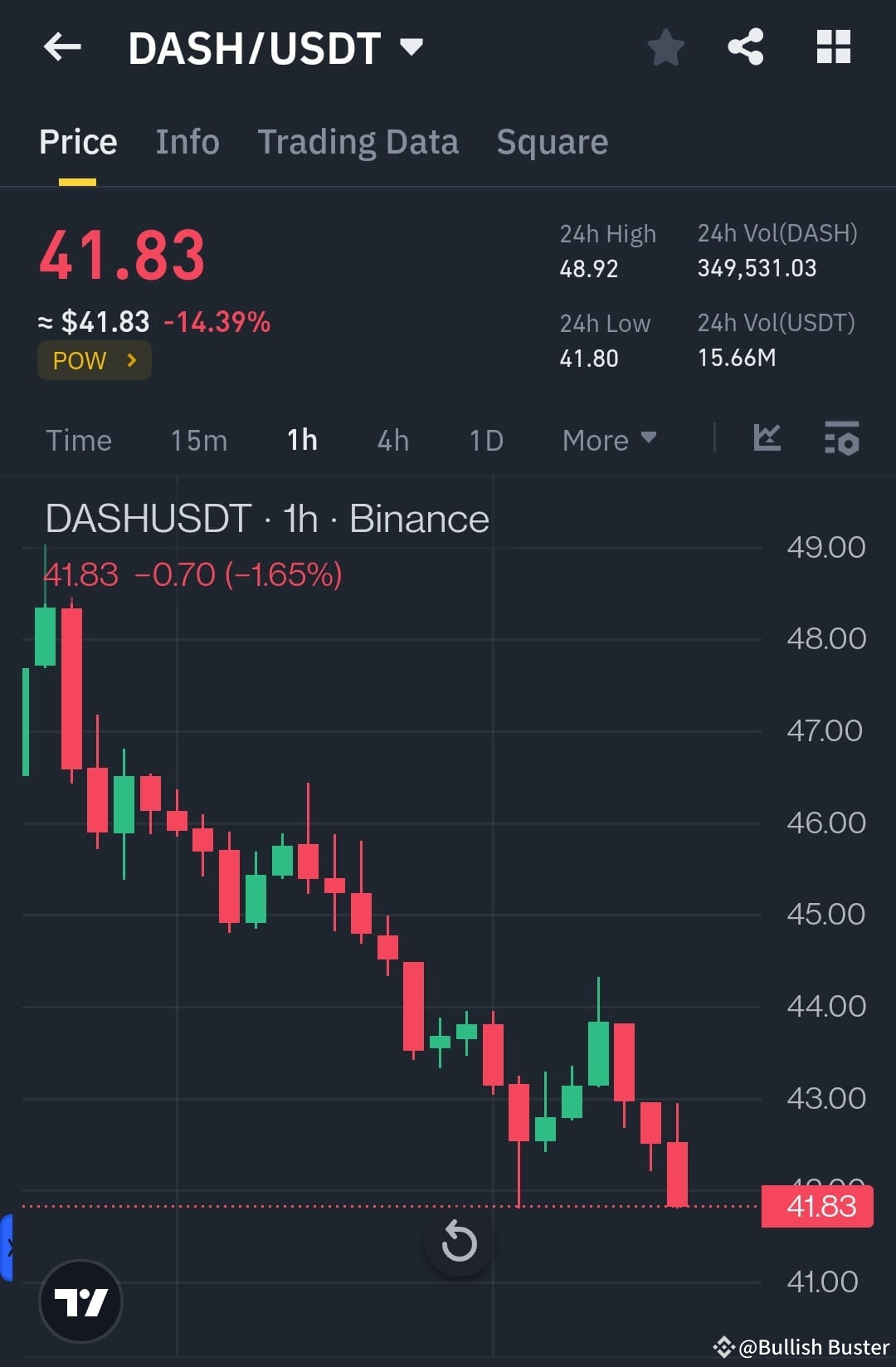The image size is (896, 1367).
Task: Select the depth chart icon
Action: pyautogui.click(x=766, y=439)
